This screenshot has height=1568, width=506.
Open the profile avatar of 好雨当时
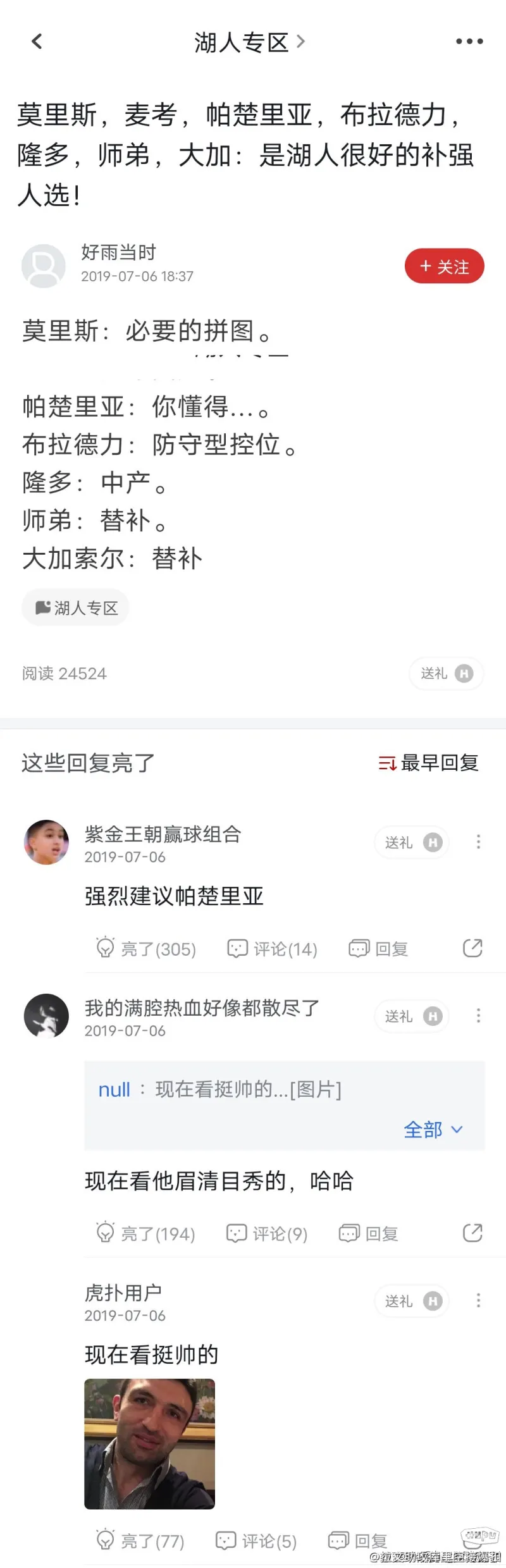click(44, 266)
